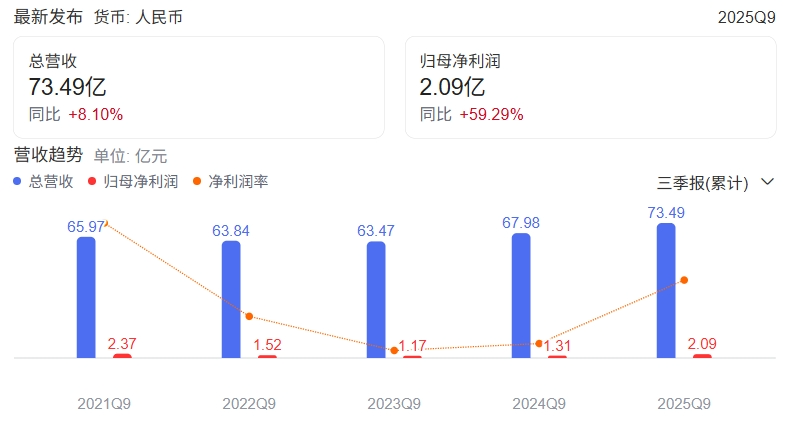Open the 归母净利润 2.09亿 card

(x=590, y=87)
